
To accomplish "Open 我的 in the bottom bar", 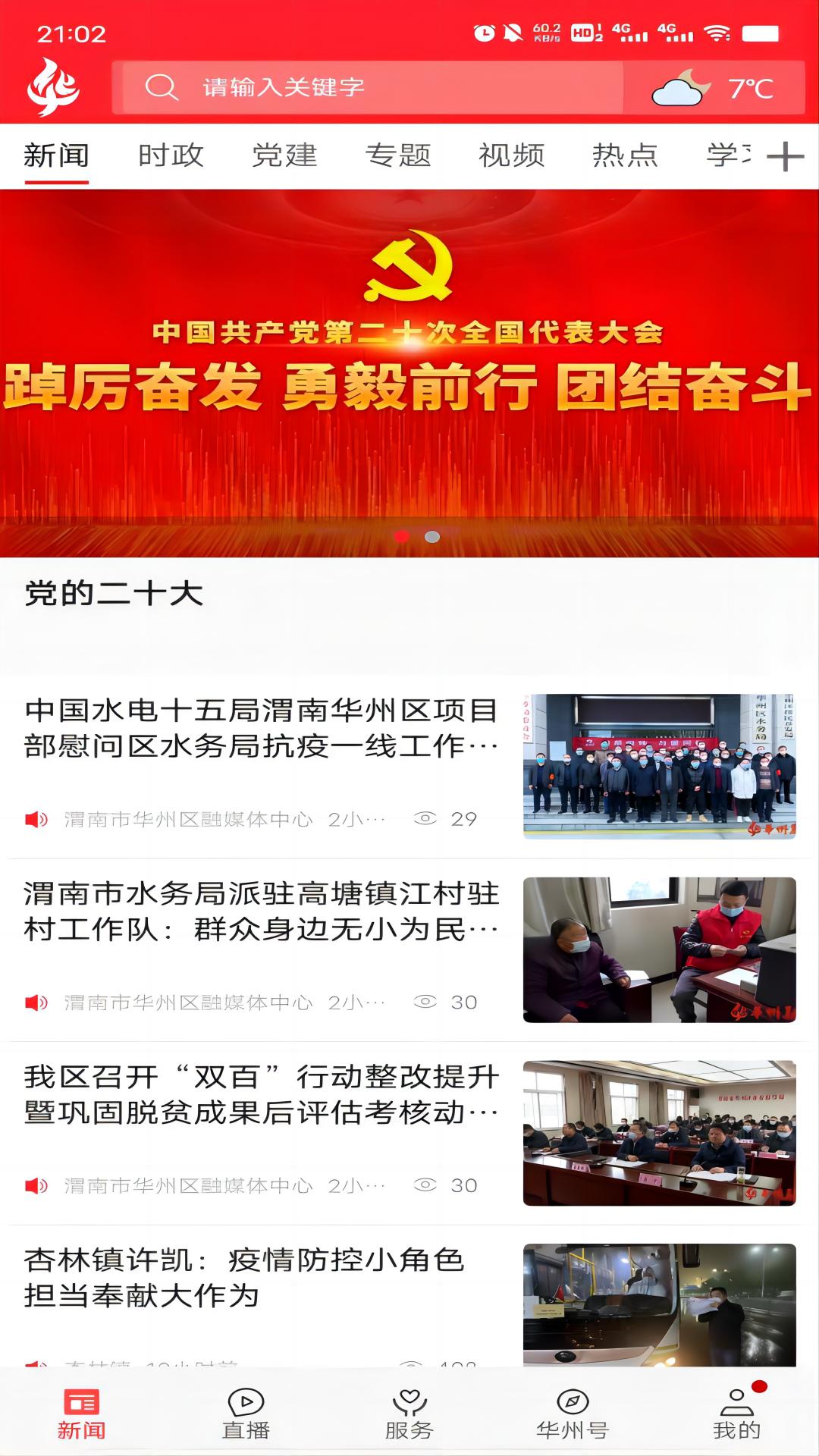I will click(x=736, y=1414).
